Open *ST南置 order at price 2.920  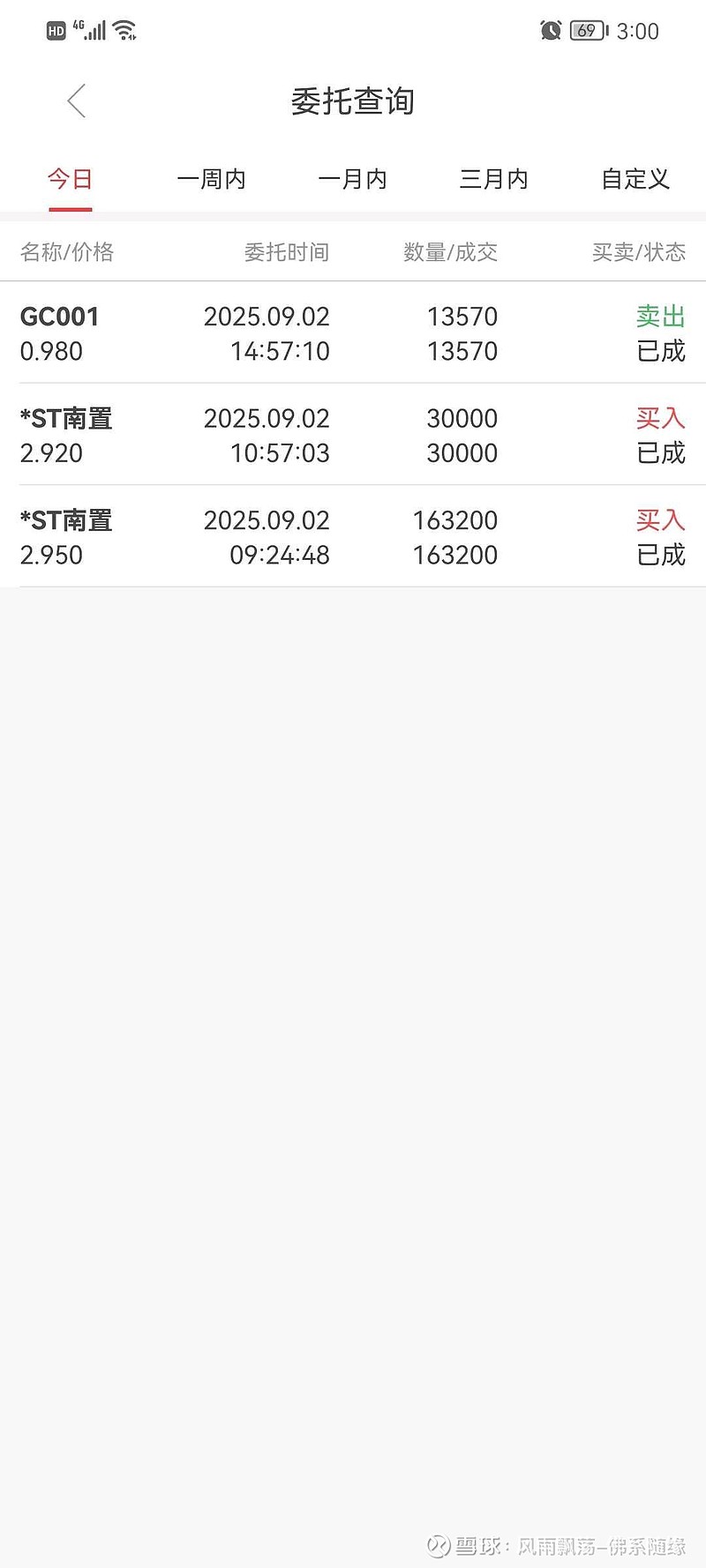tap(353, 435)
